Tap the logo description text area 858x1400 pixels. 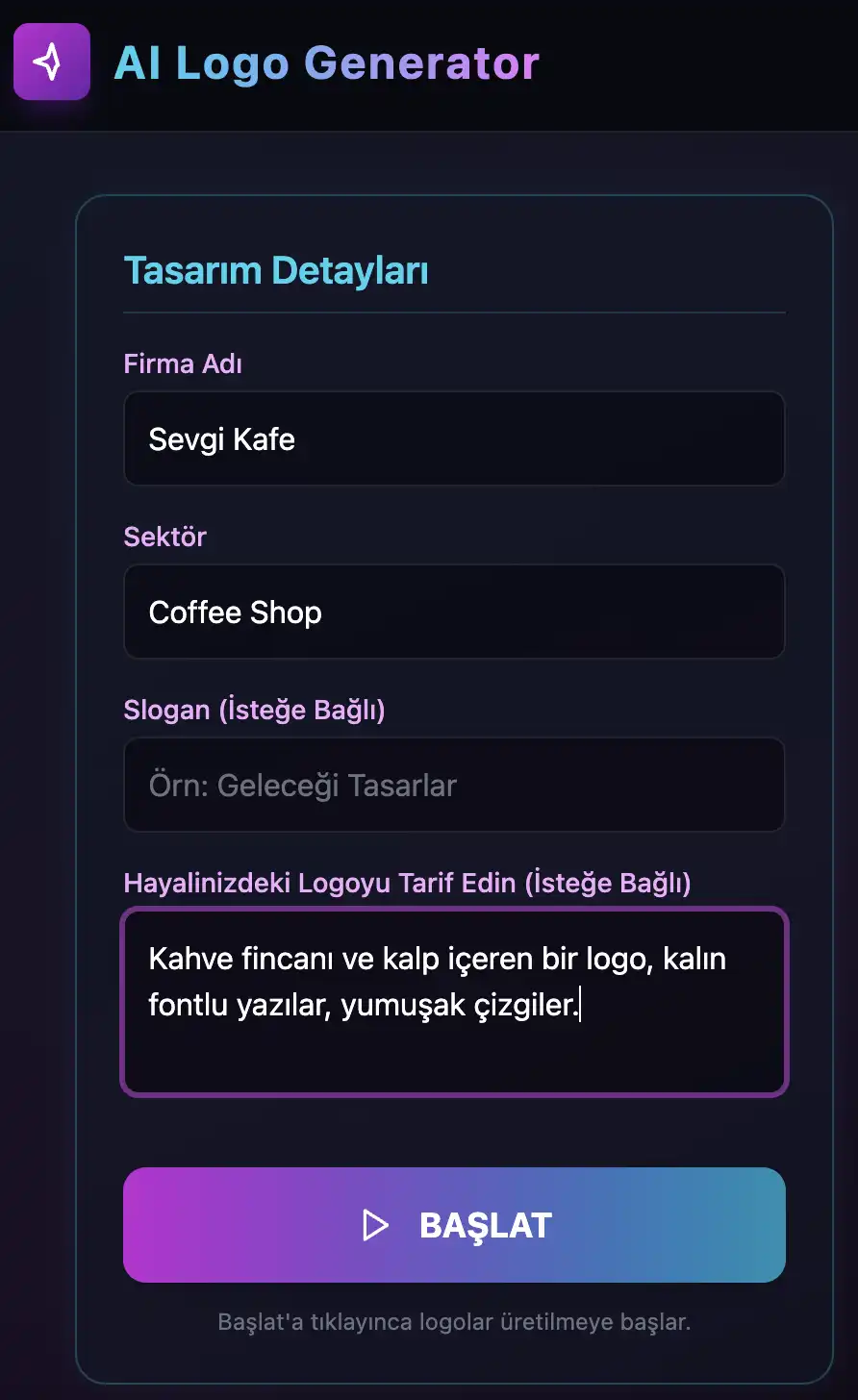[454, 1001]
